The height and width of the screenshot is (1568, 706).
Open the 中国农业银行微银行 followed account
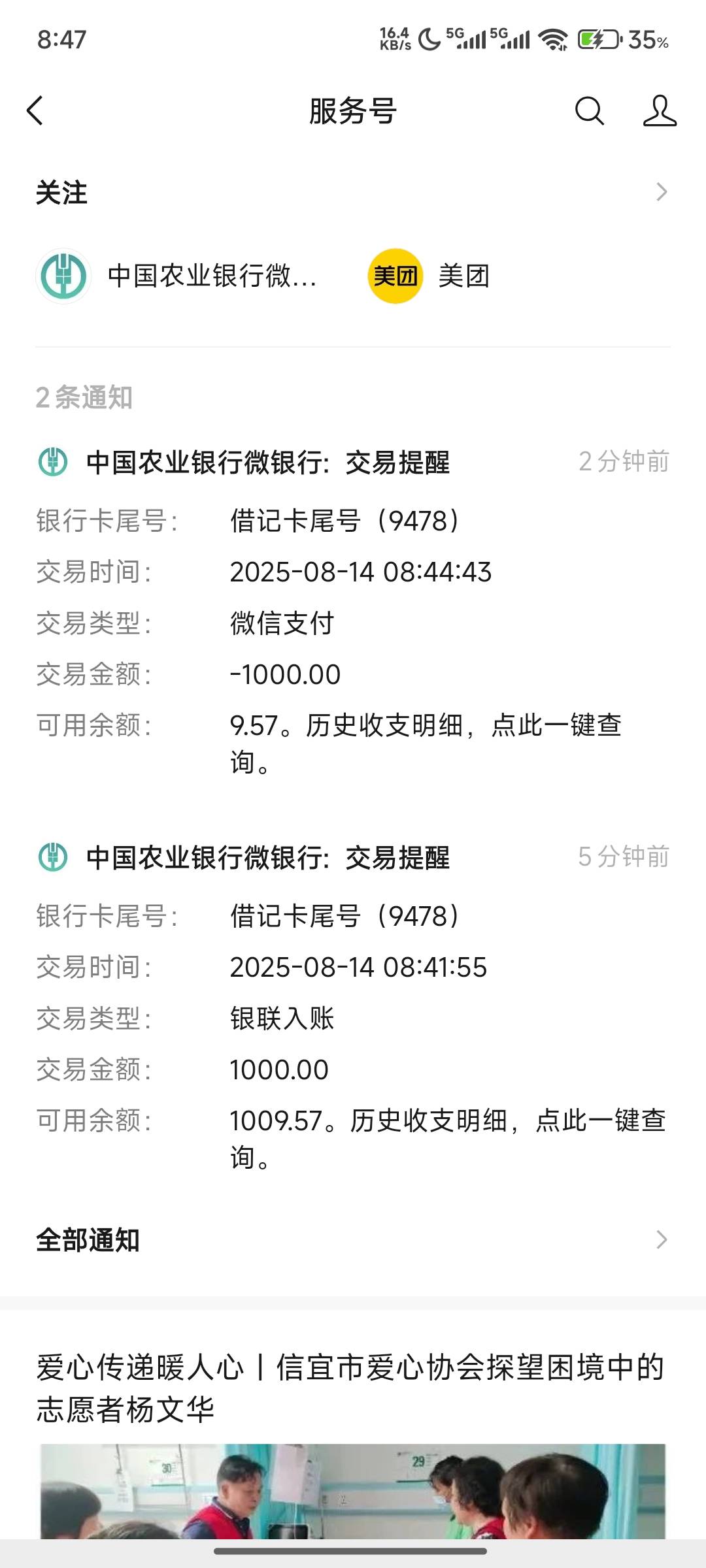[x=176, y=276]
